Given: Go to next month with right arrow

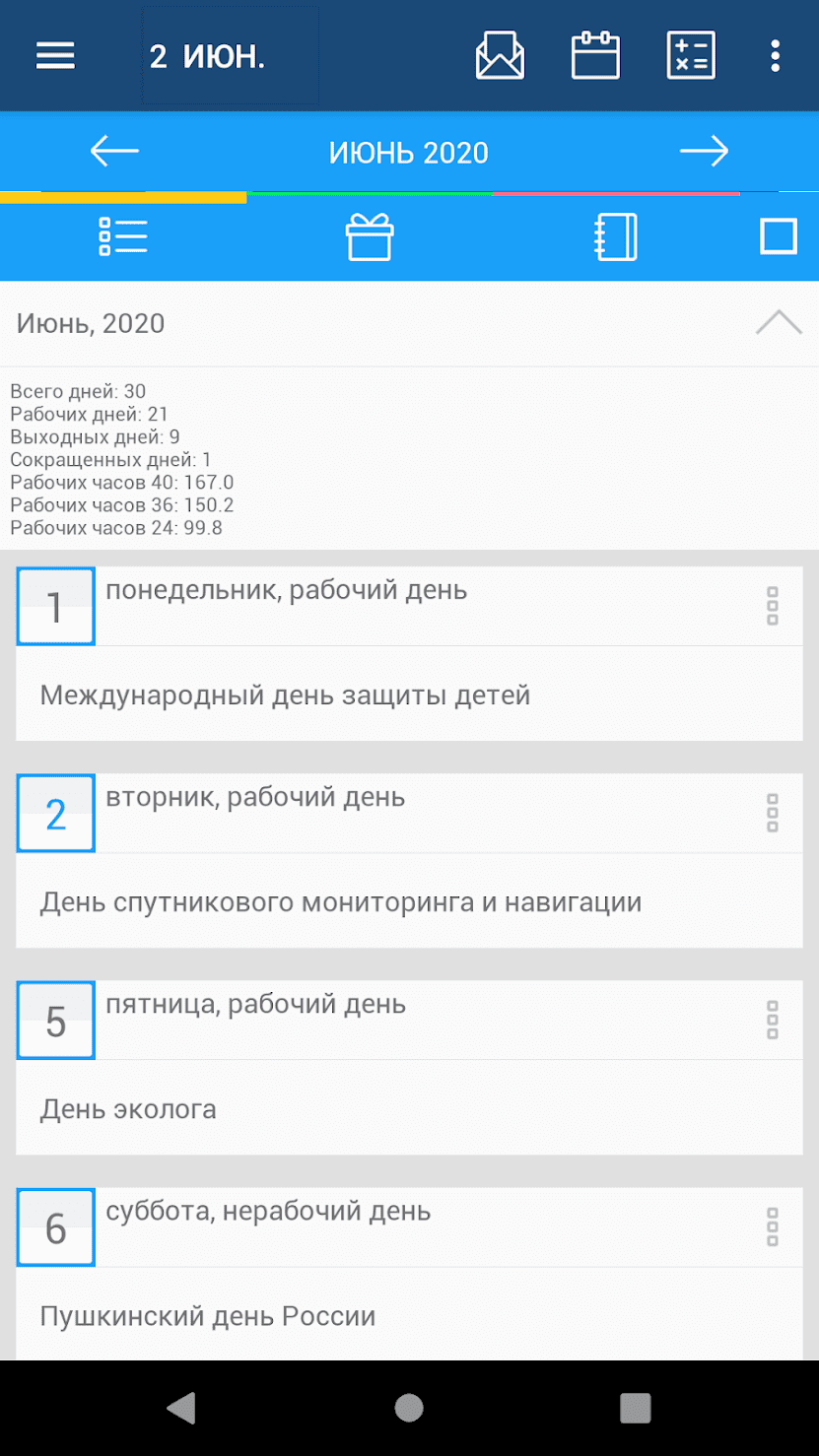Looking at the screenshot, I should tap(704, 152).
